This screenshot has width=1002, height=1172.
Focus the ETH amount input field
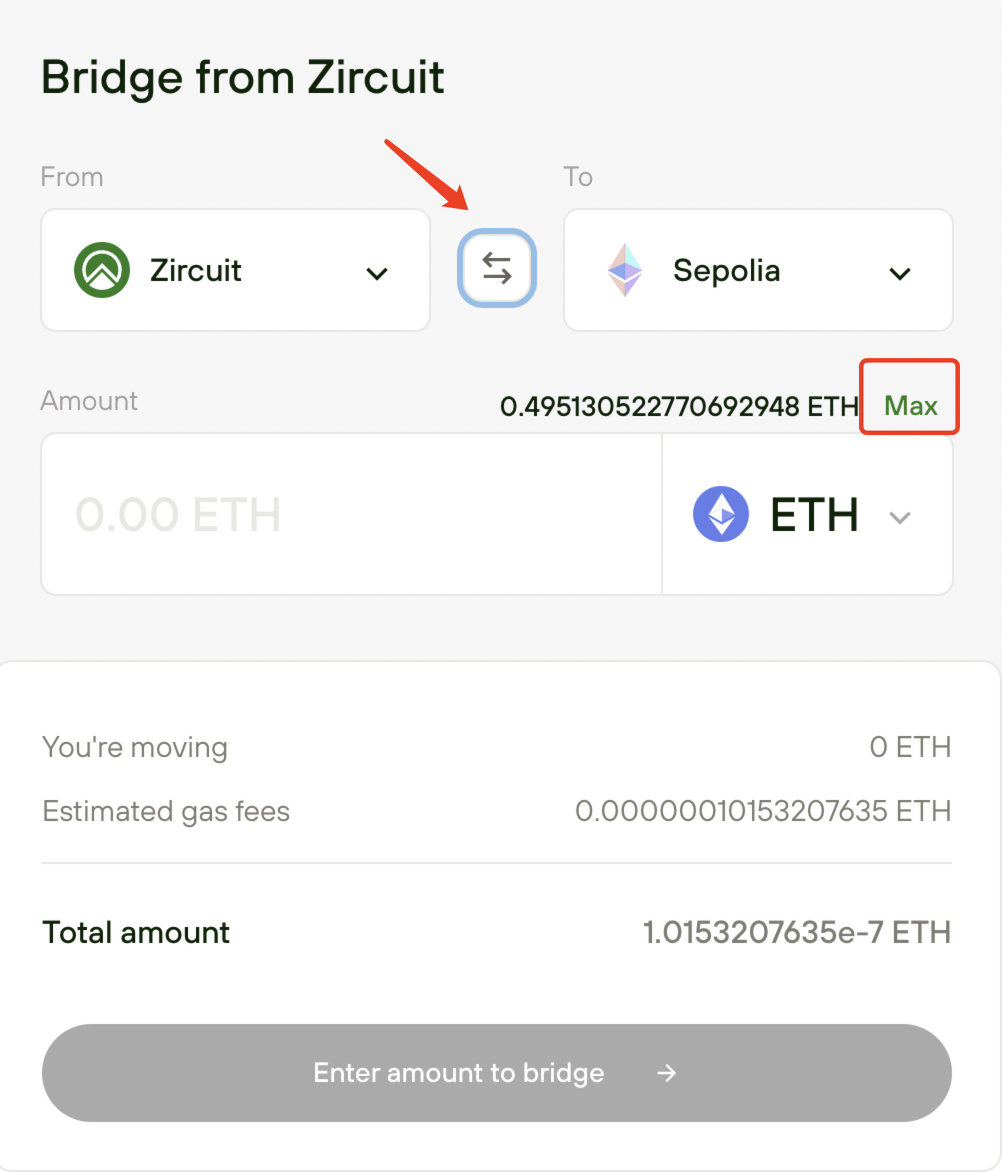point(350,514)
